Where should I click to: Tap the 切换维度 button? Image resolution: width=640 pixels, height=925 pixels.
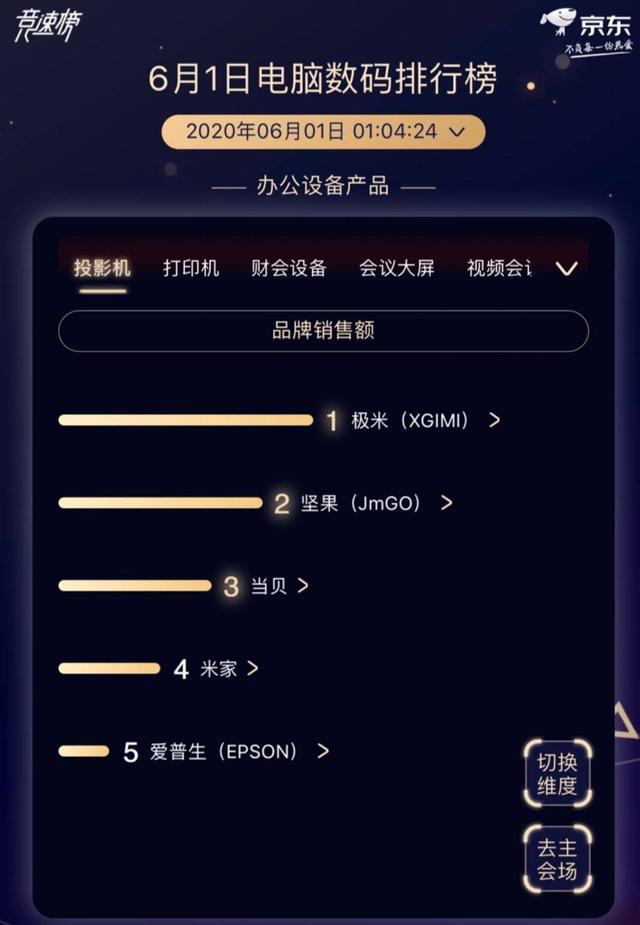pyautogui.click(x=557, y=773)
